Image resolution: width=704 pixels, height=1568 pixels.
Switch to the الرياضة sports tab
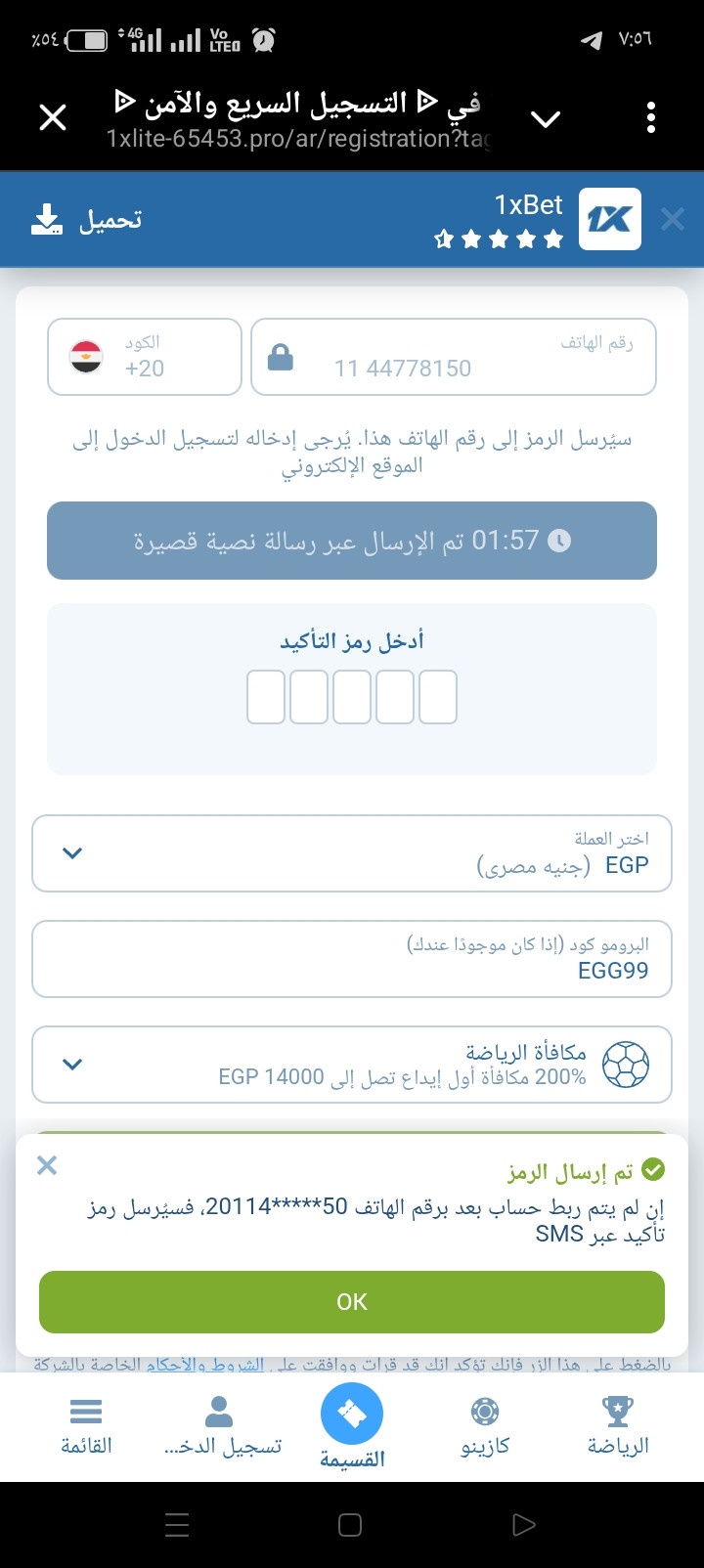(x=618, y=1427)
